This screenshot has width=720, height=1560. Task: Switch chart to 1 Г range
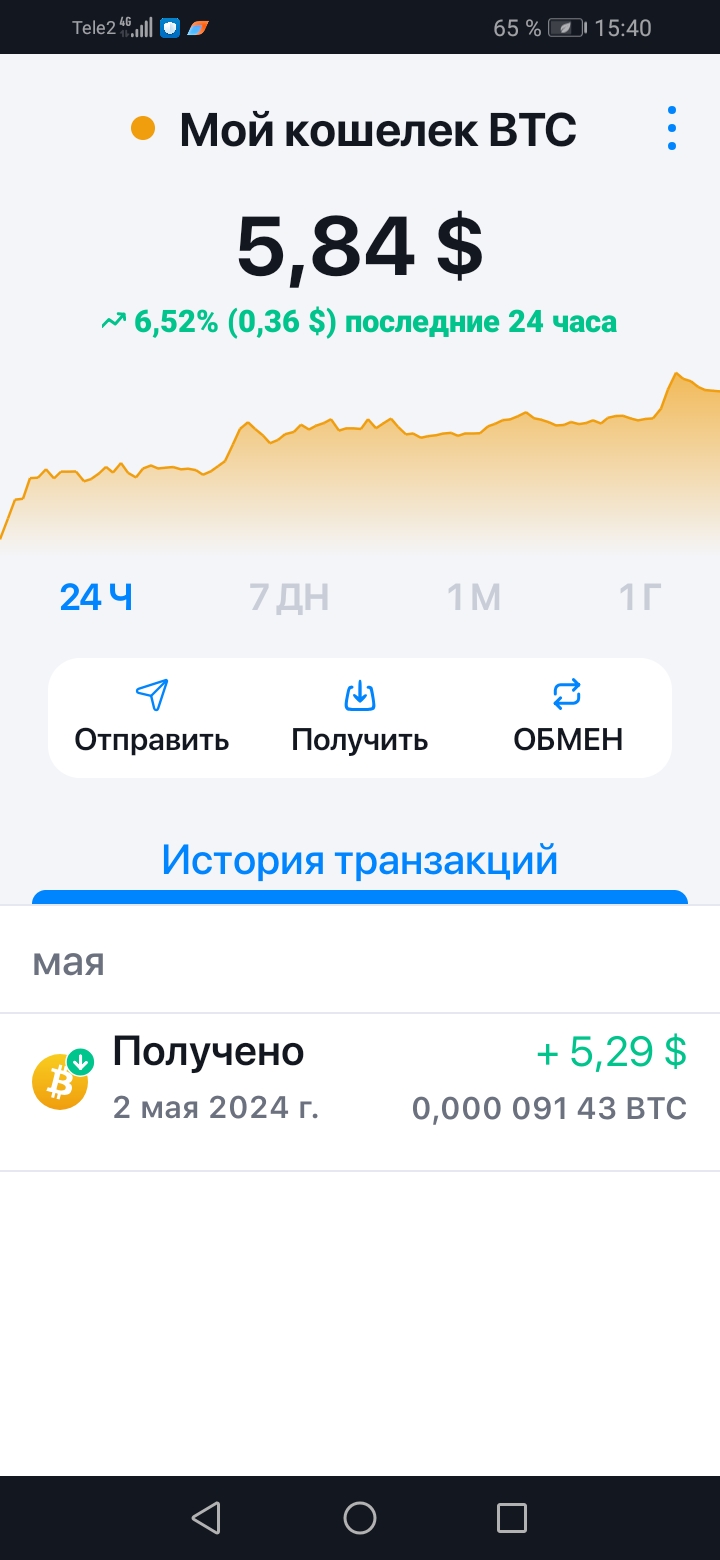[x=640, y=598]
